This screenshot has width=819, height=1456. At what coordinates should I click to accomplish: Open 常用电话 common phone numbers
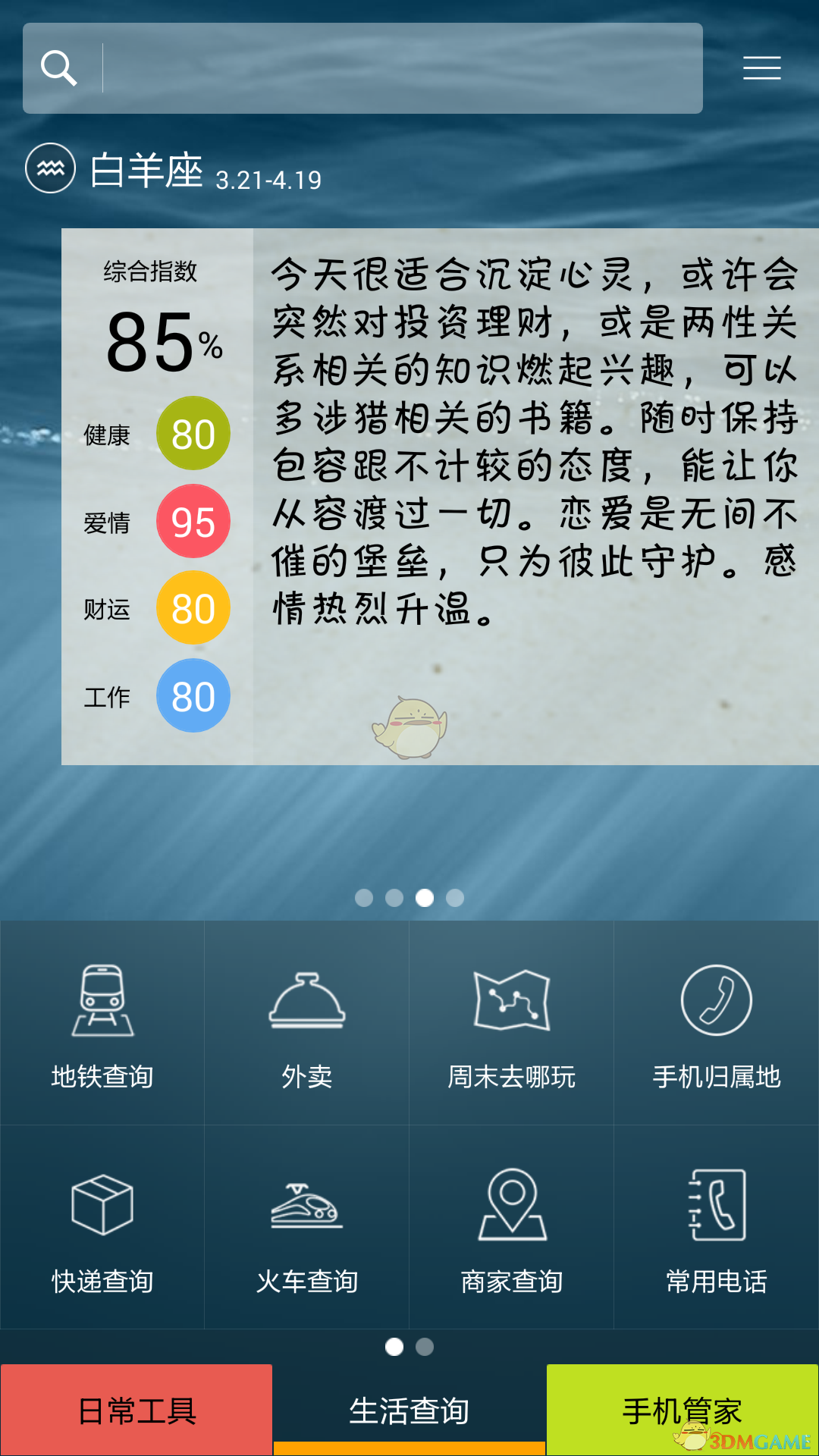[717, 1228]
